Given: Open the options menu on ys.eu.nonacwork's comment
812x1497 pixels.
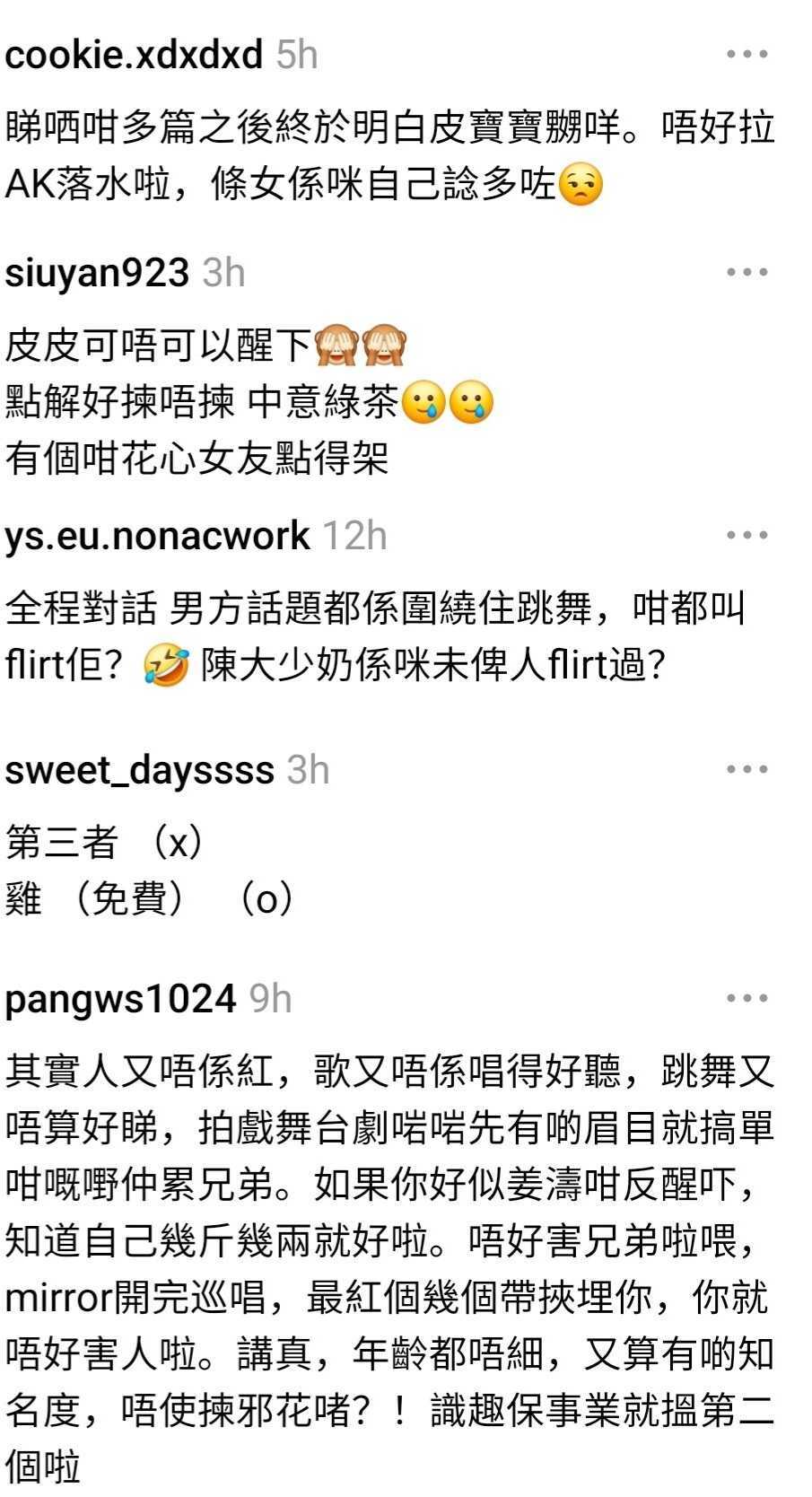Looking at the screenshot, I should pyautogui.click(x=747, y=536).
